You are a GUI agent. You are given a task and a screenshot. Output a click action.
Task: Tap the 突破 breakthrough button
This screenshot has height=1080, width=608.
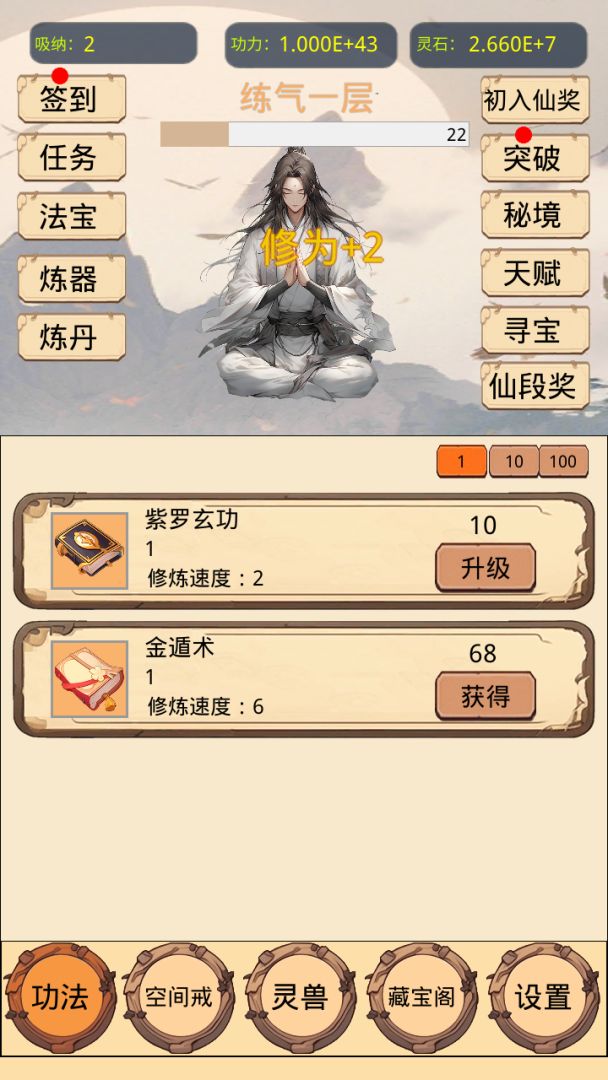point(535,157)
